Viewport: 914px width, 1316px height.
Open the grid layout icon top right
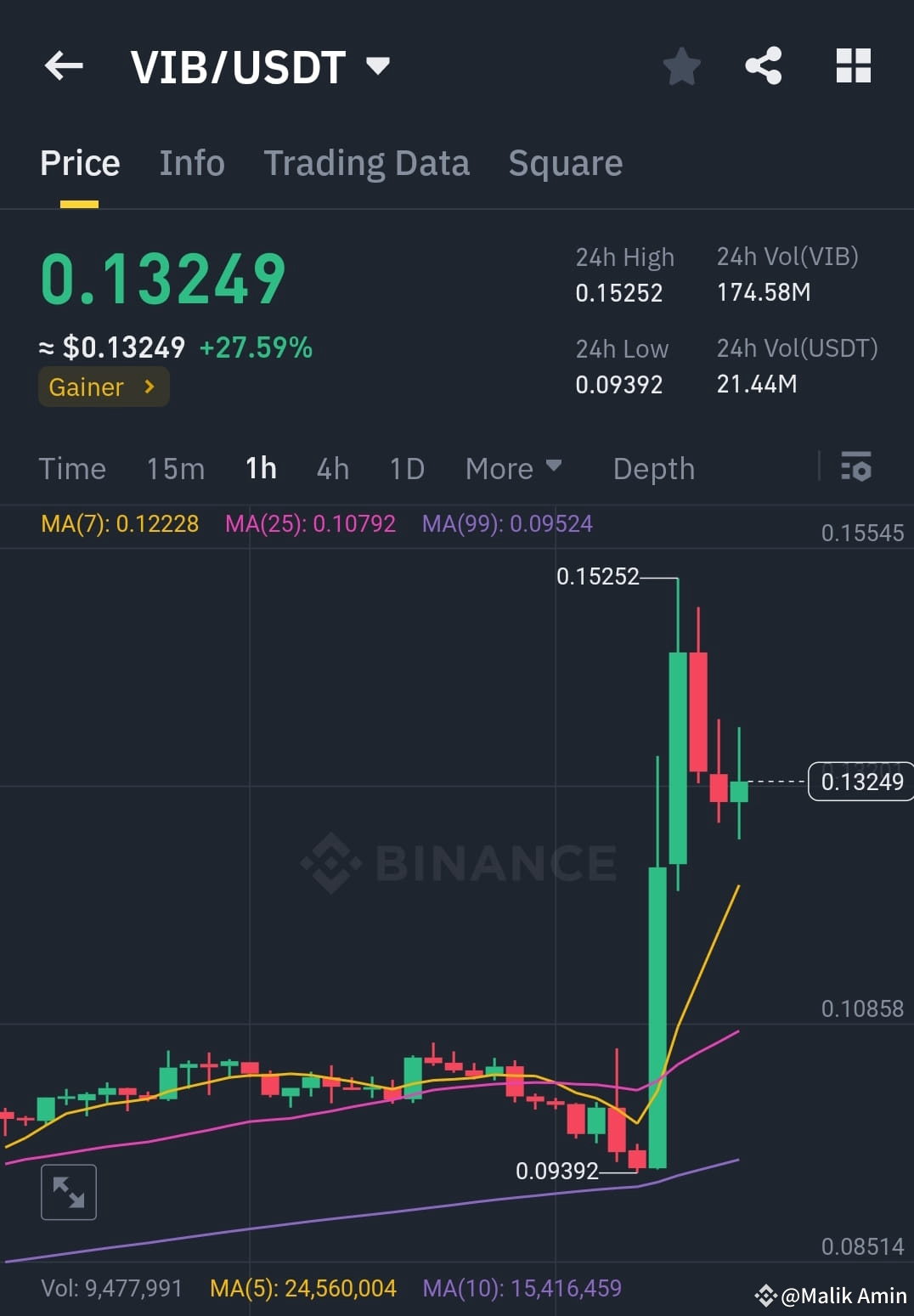pos(853,65)
